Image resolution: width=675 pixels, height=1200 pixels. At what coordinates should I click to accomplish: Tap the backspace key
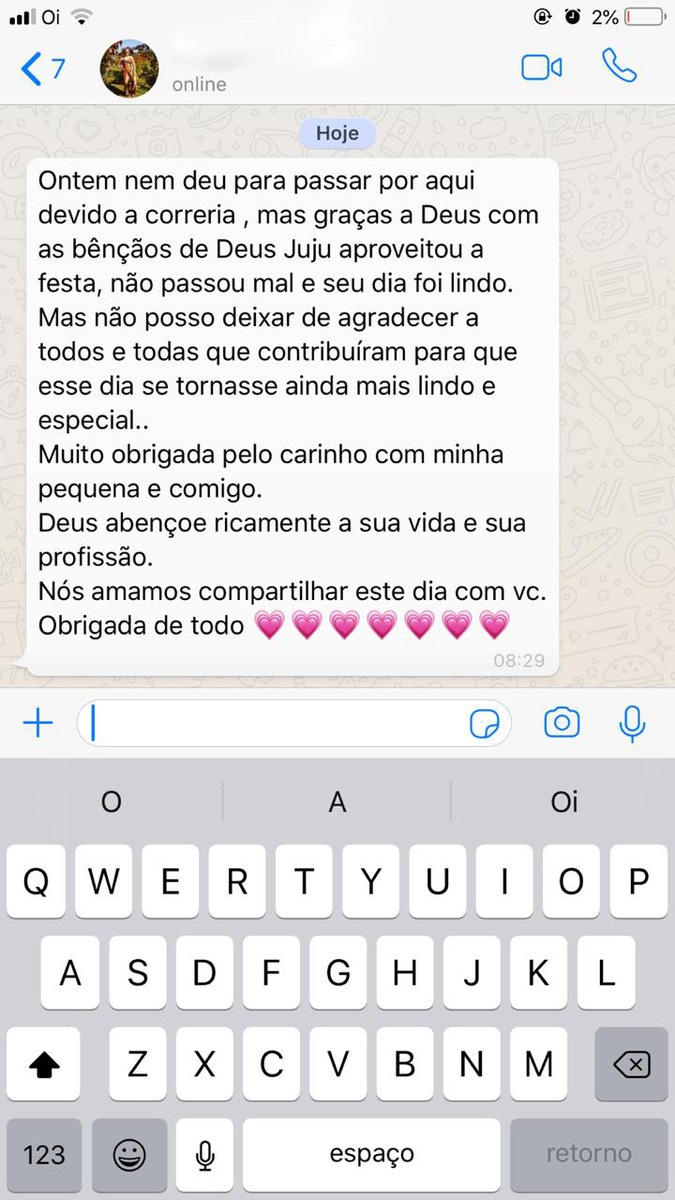631,1064
